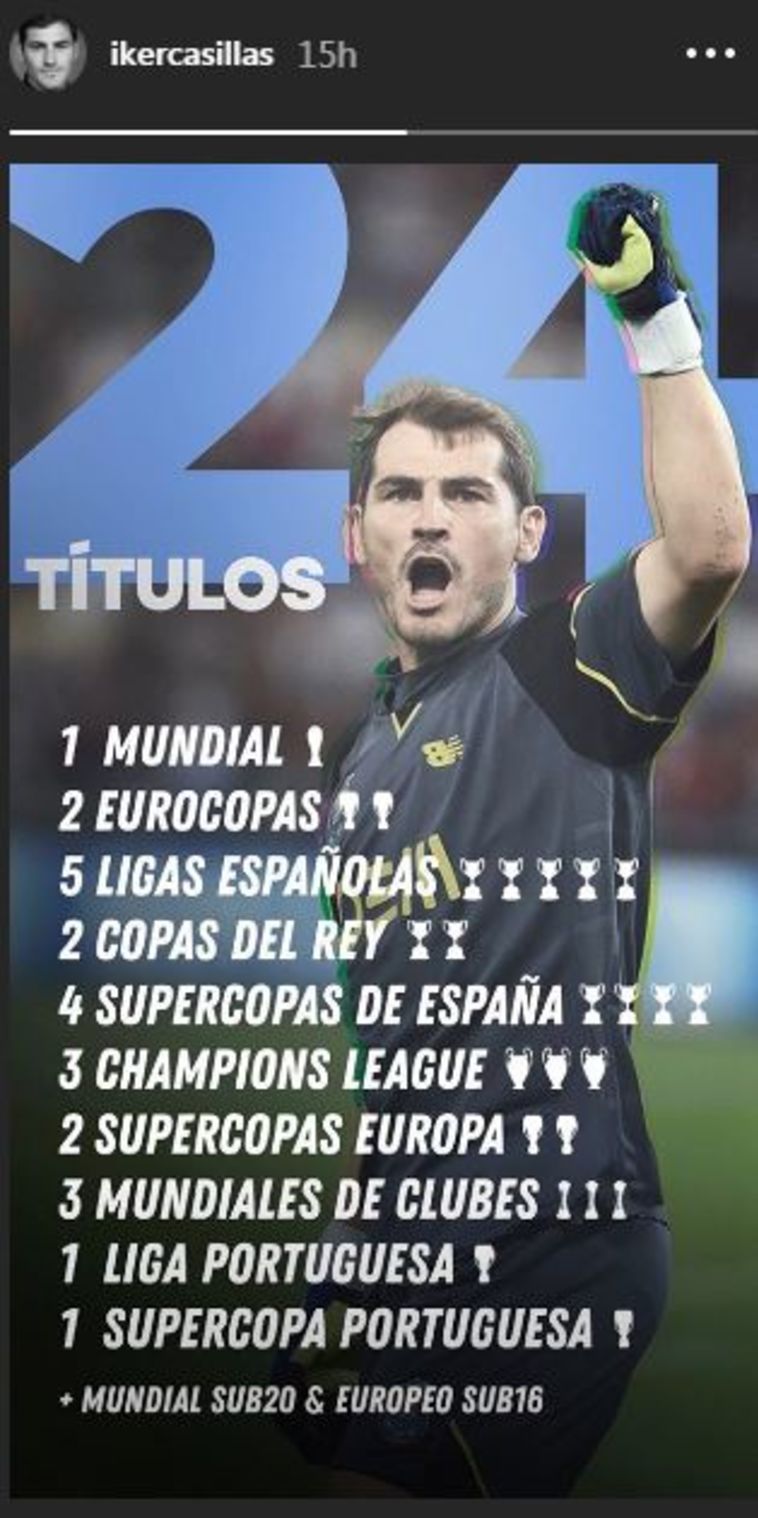The width and height of the screenshot is (758, 1518).
Task: Open the ikercasillas username link
Action: click(x=193, y=55)
